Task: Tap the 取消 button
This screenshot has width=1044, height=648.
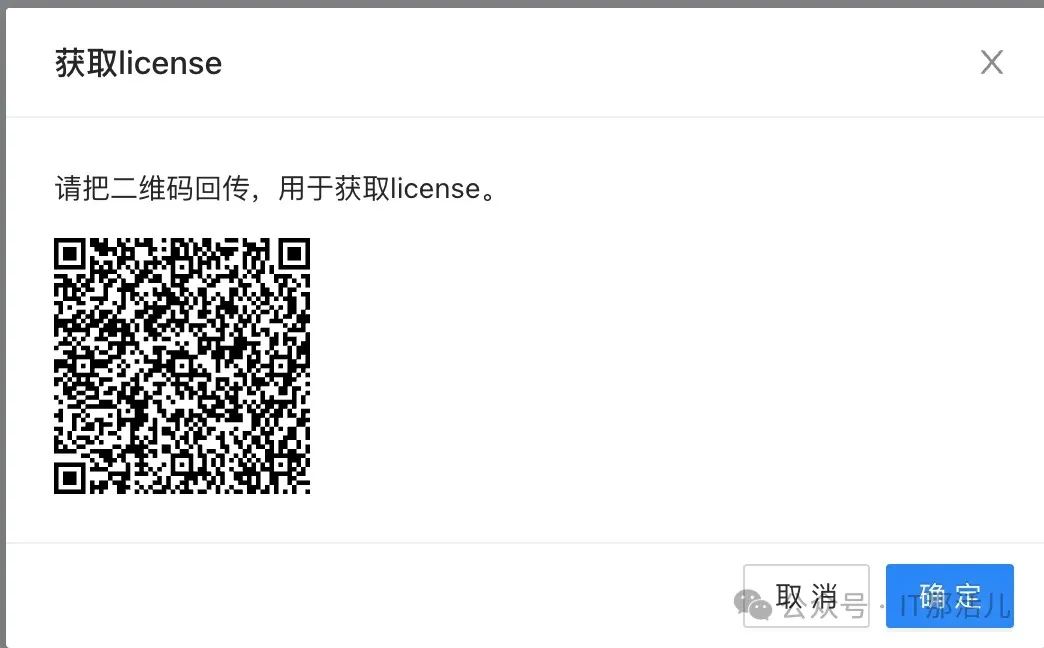Action: (x=806, y=596)
